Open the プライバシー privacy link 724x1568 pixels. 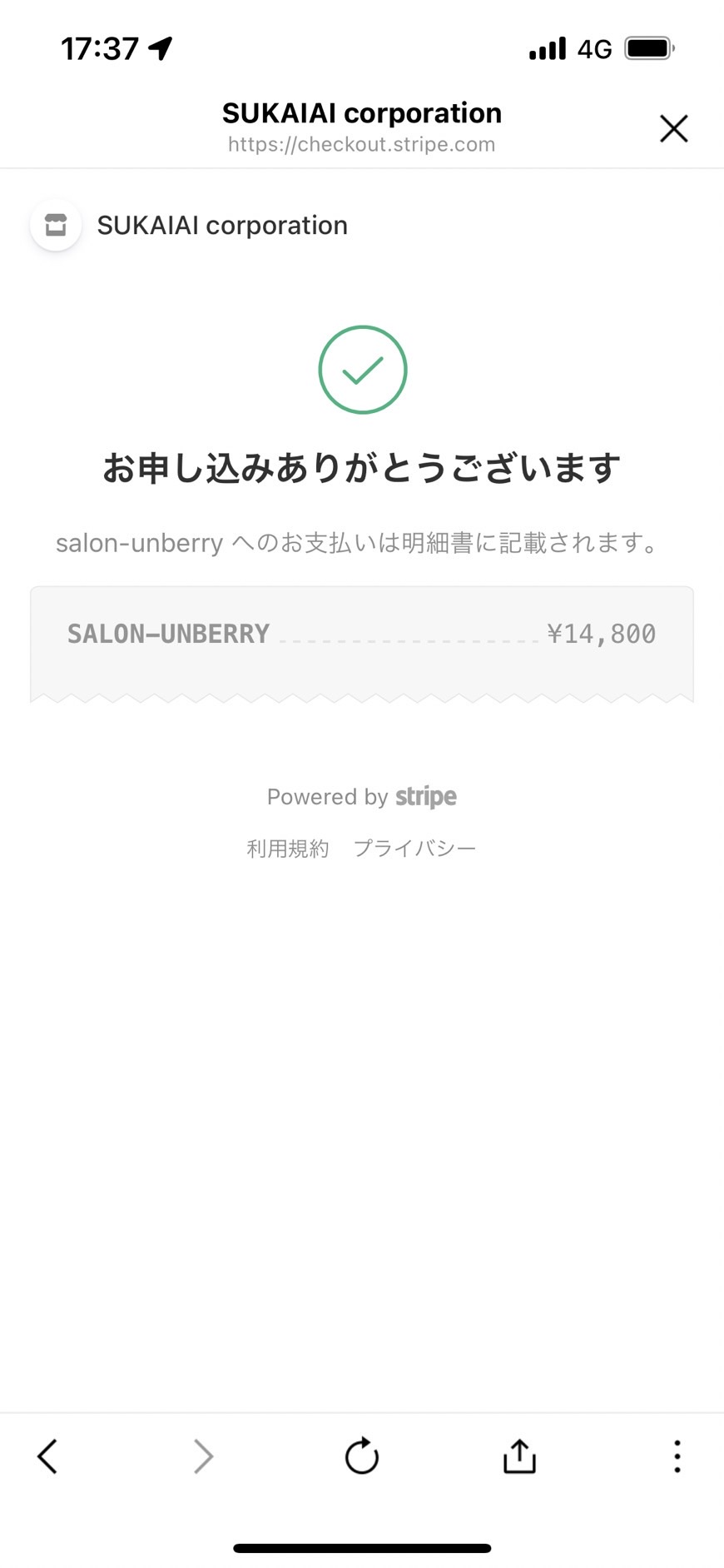point(414,849)
